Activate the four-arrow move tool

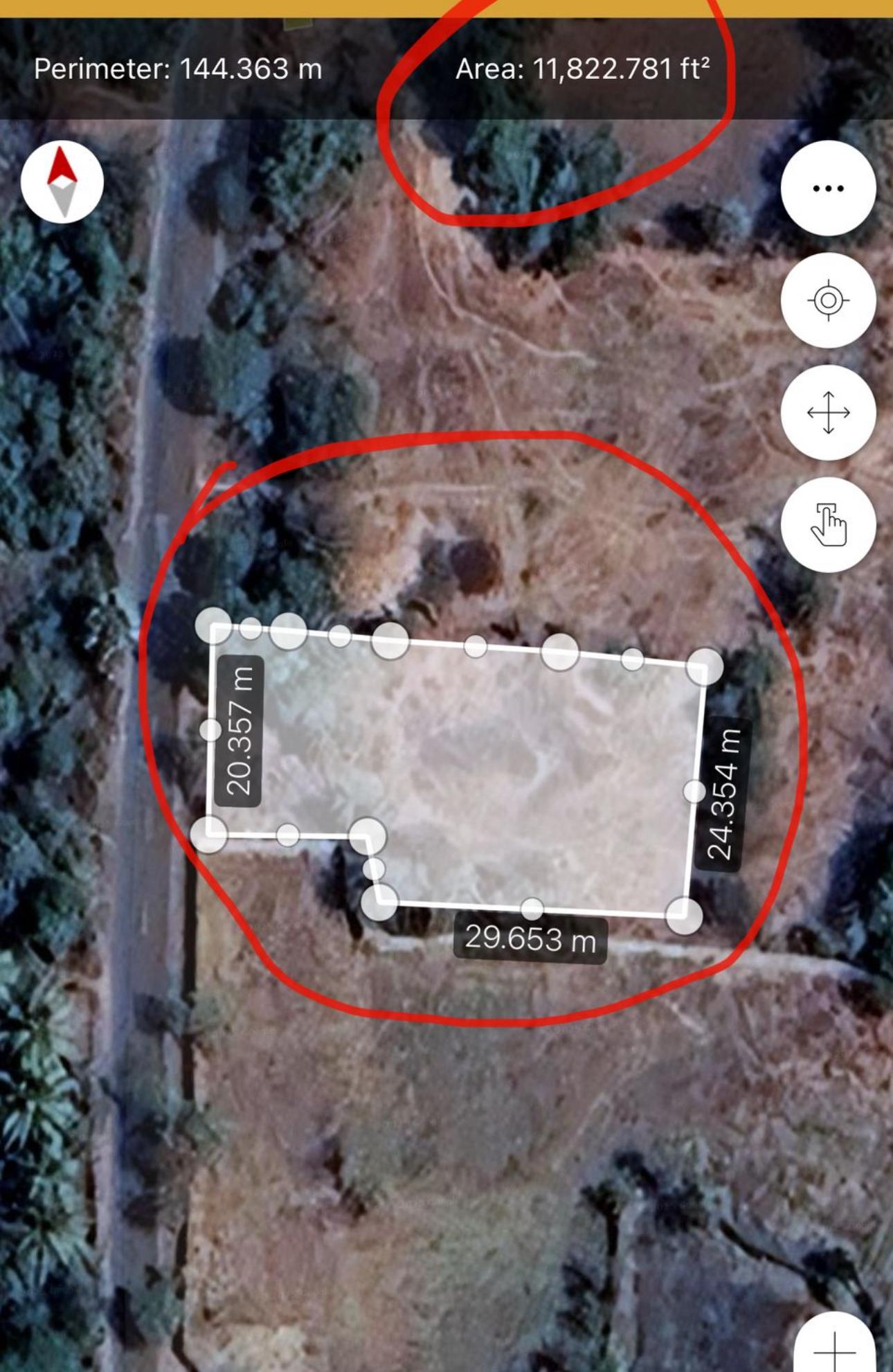click(x=828, y=413)
